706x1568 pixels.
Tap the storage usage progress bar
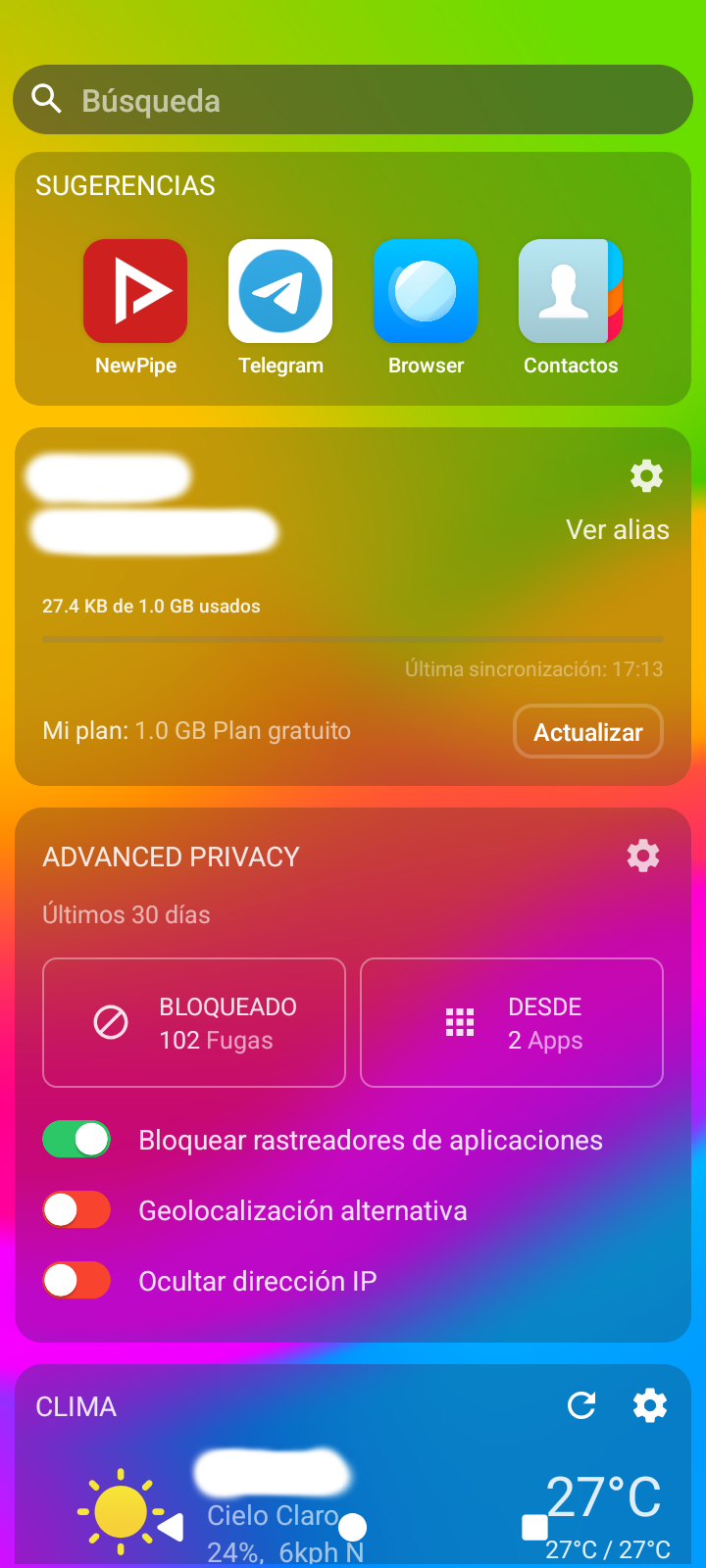pos(353,639)
